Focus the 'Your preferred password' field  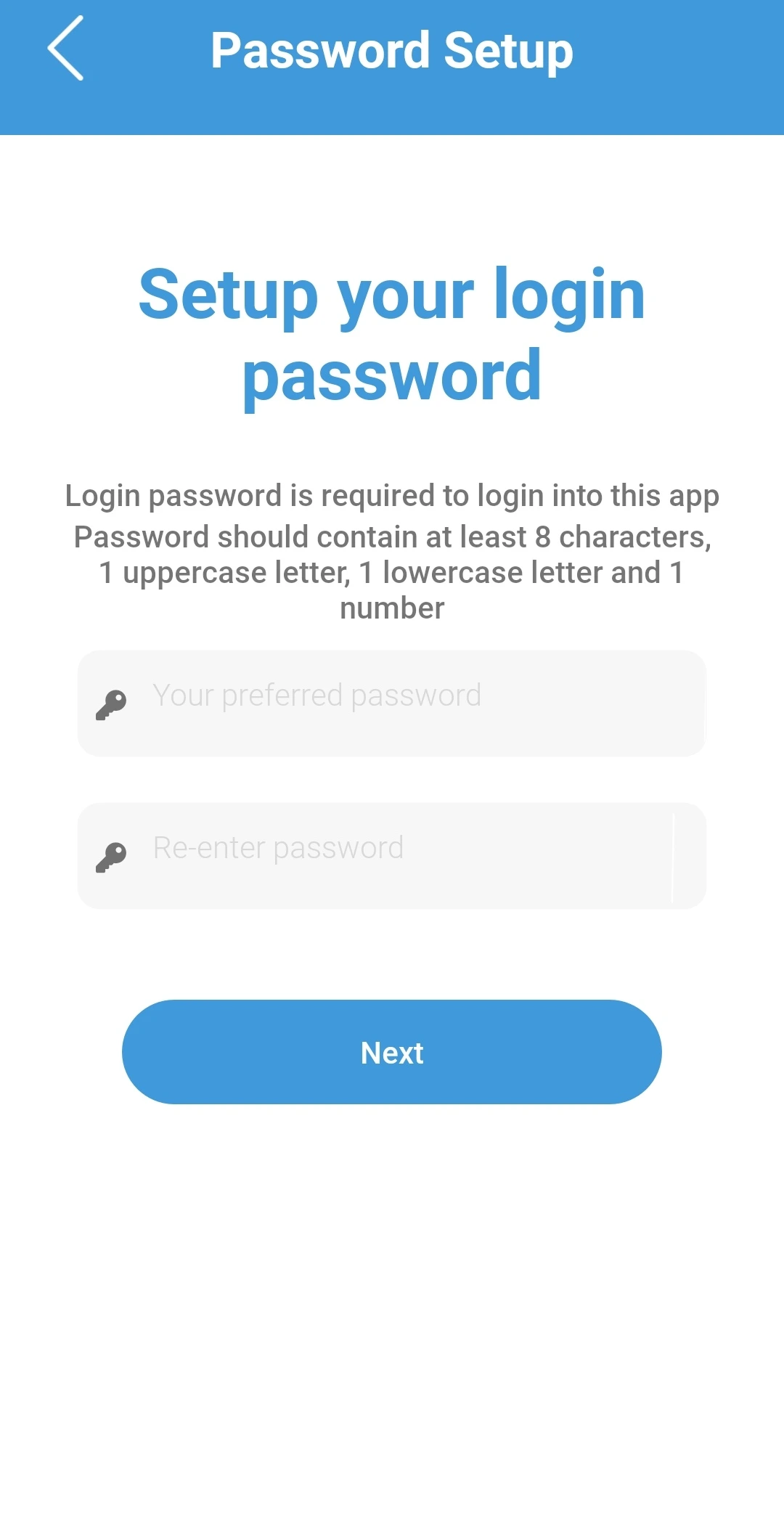392,703
